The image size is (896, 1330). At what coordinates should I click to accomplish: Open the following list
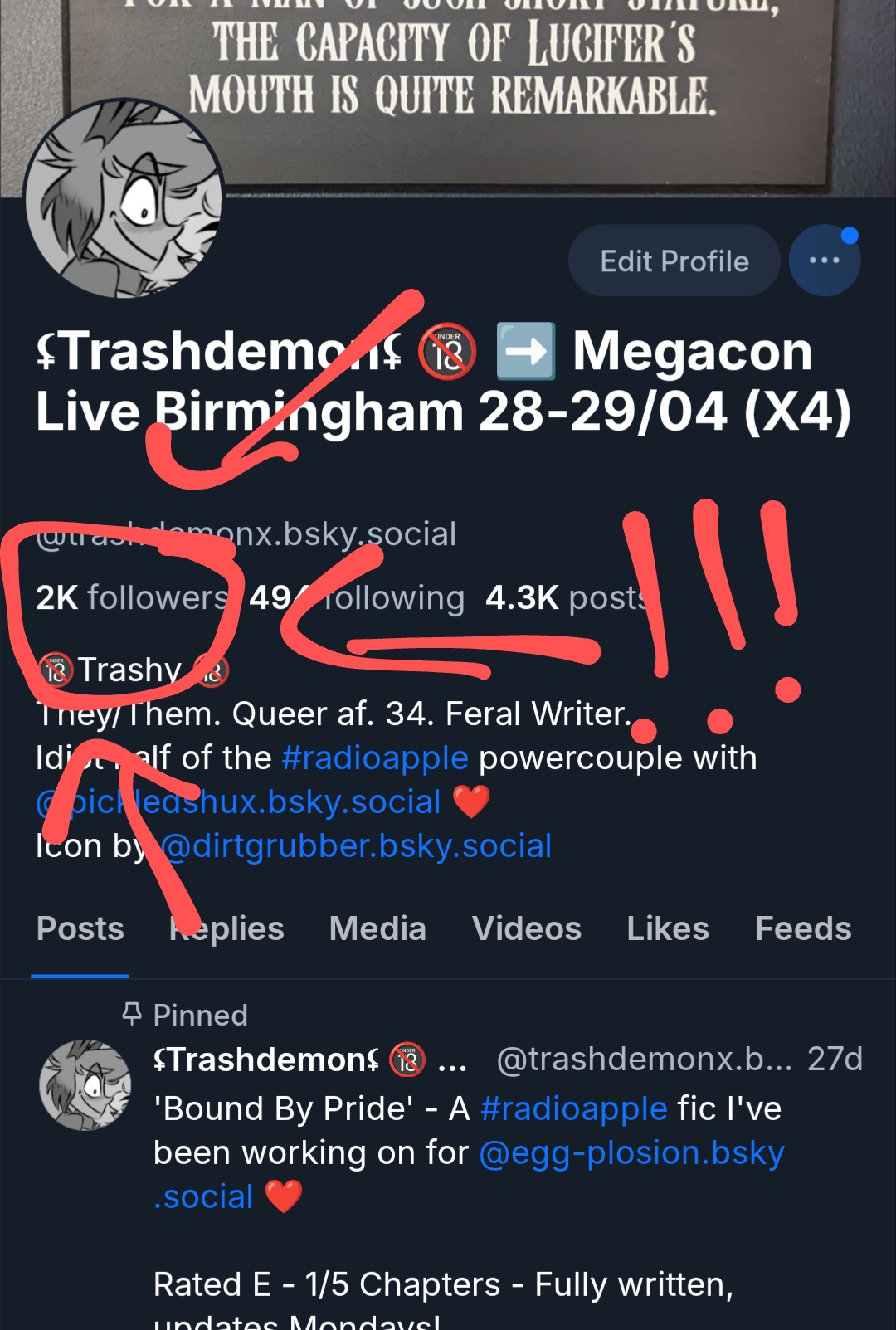tap(357, 597)
